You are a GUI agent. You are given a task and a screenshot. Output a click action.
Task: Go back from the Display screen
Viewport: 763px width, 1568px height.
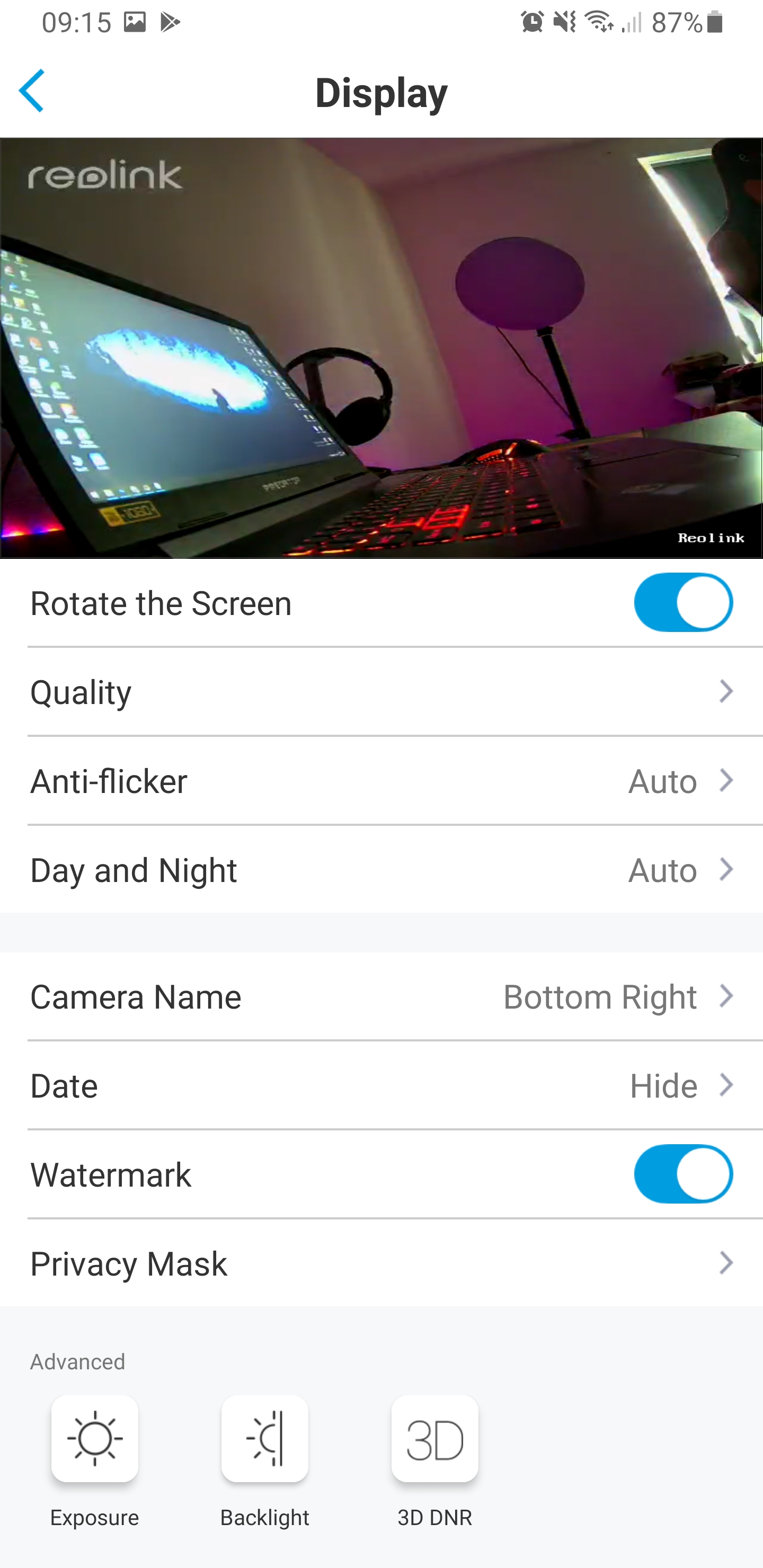click(32, 91)
